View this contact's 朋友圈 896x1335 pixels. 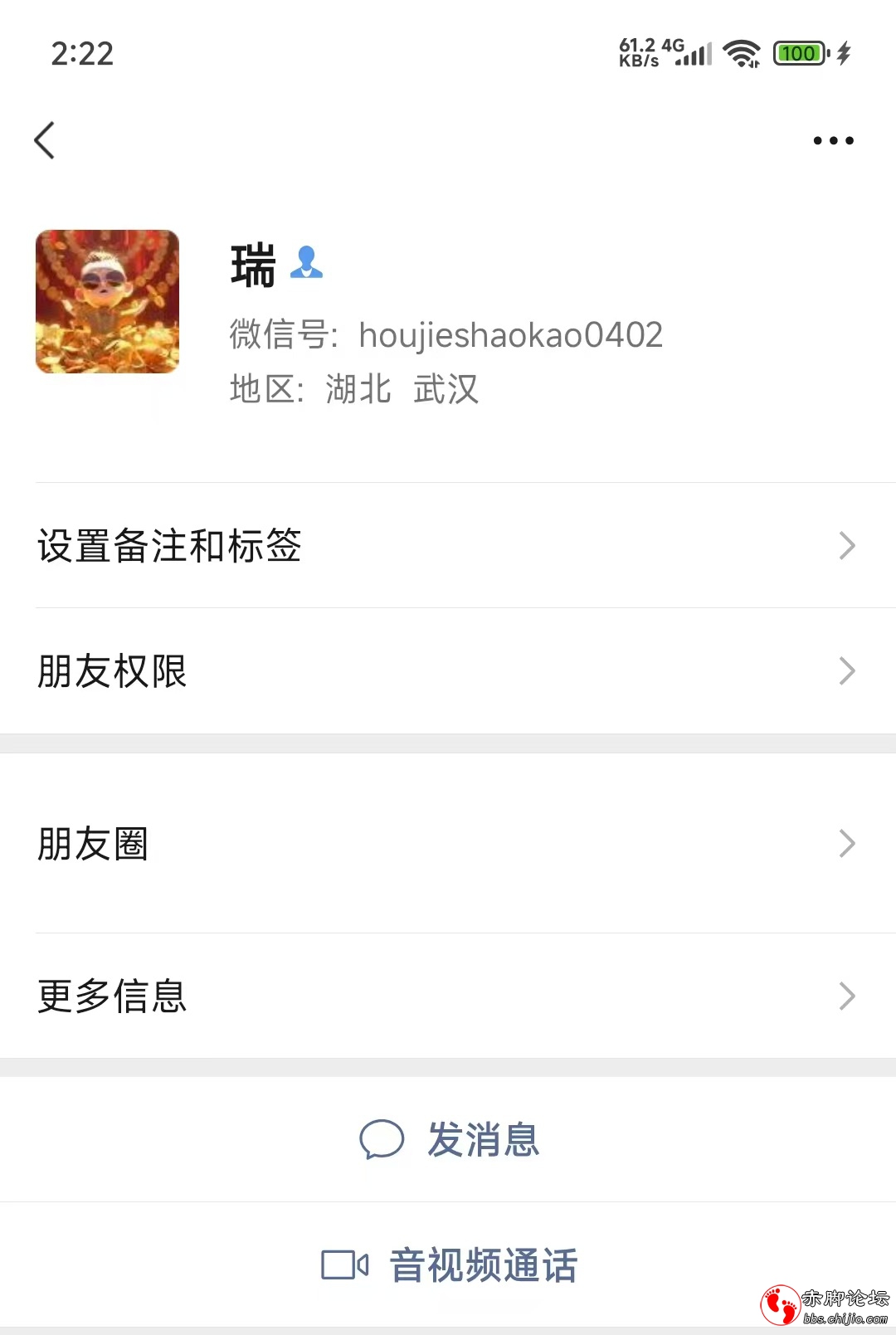coord(448,843)
